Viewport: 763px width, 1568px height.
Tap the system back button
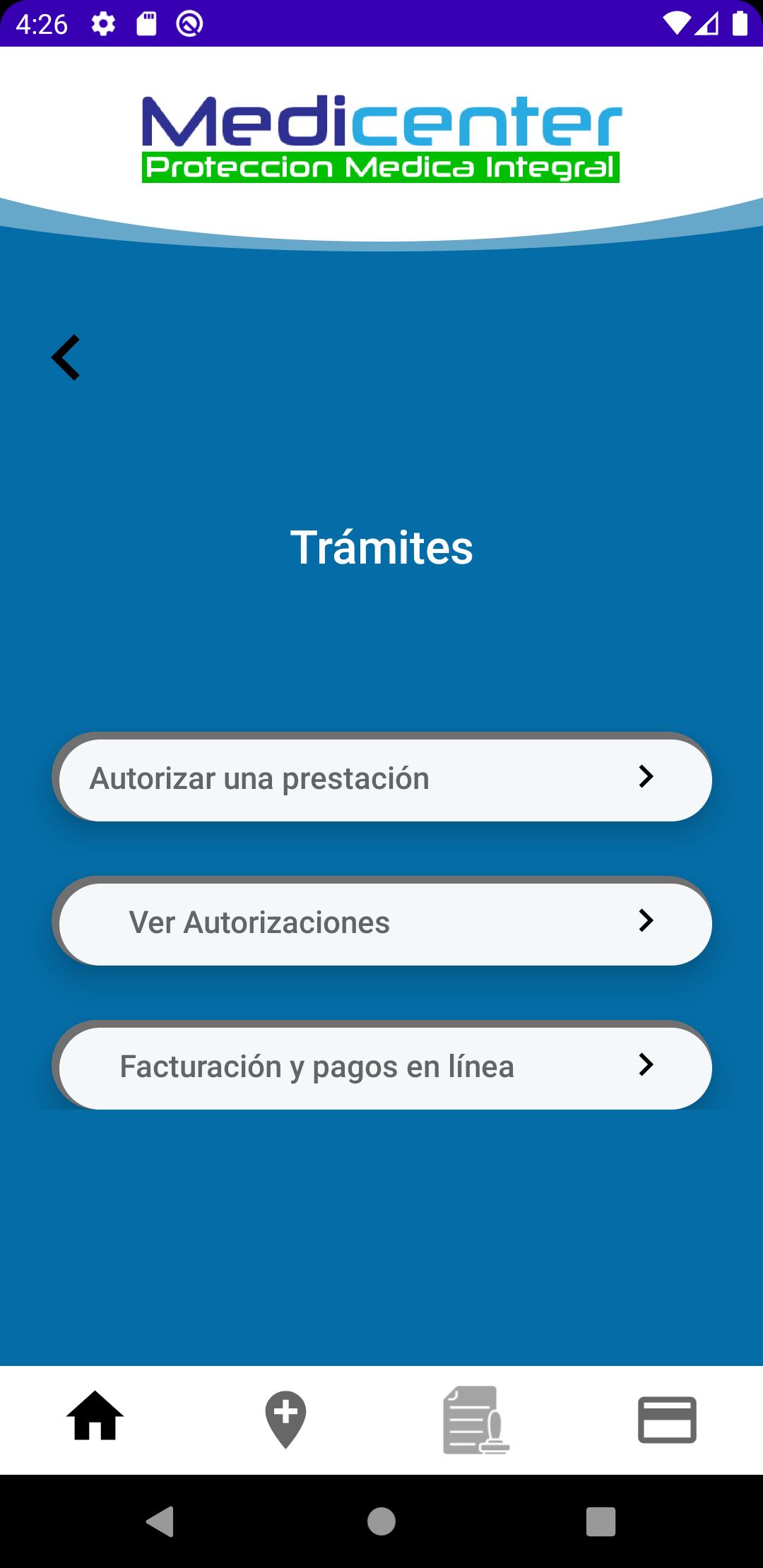160,1521
